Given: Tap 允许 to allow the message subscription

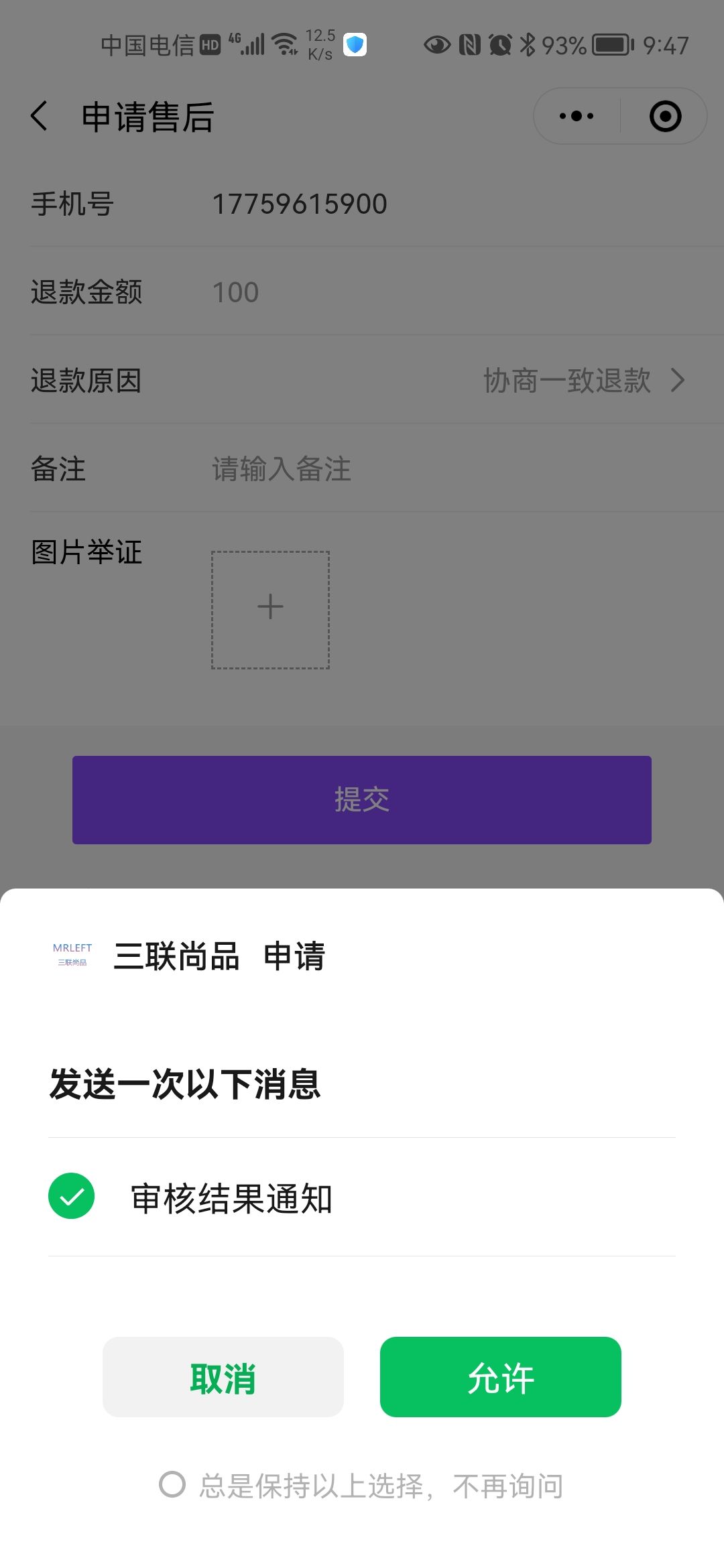Looking at the screenshot, I should click(500, 1377).
